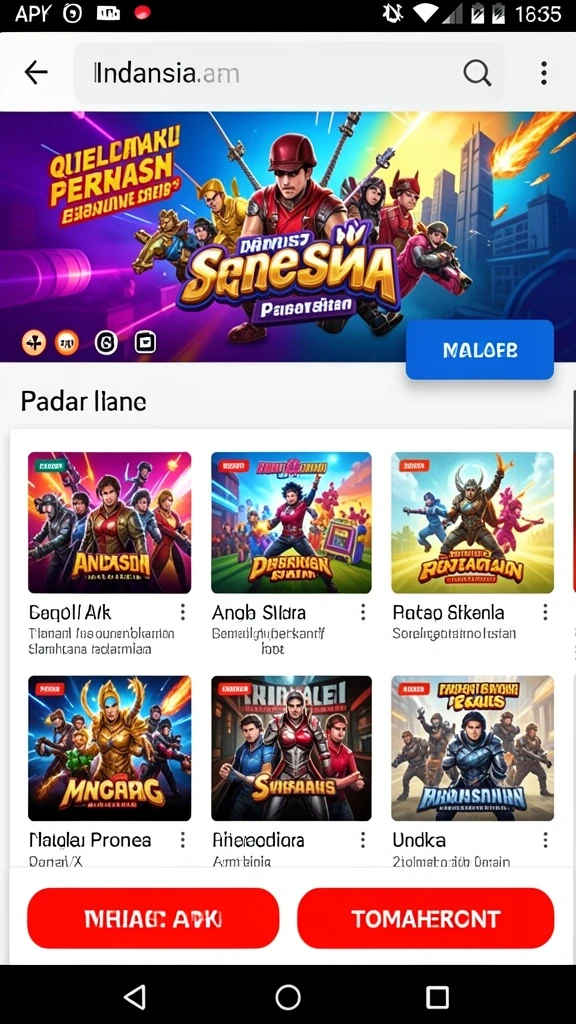Open more options for Angb Sildra
This screenshot has height=1024, width=576.
tap(363, 612)
